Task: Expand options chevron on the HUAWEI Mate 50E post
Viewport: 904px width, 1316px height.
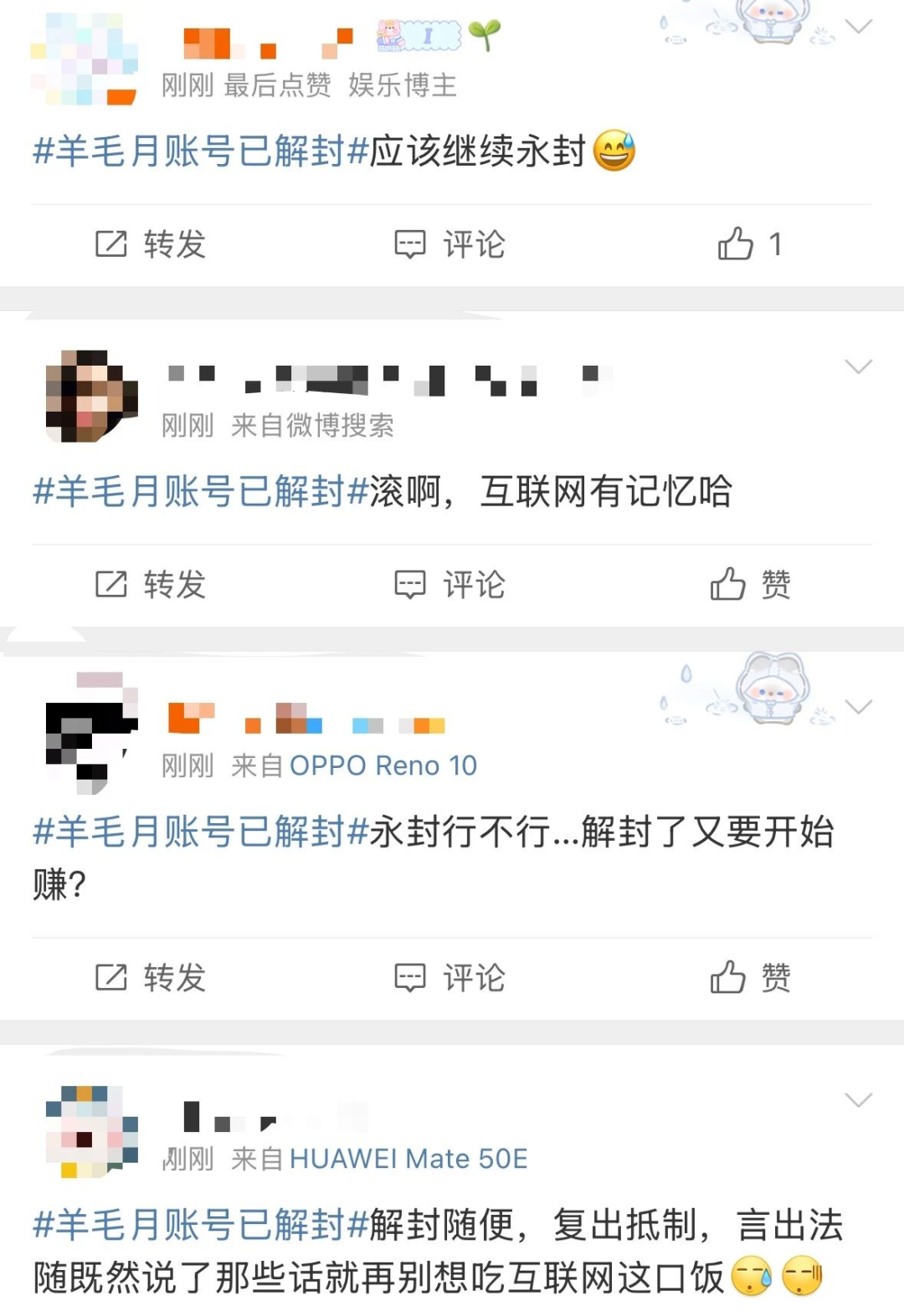Action: click(858, 1099)
